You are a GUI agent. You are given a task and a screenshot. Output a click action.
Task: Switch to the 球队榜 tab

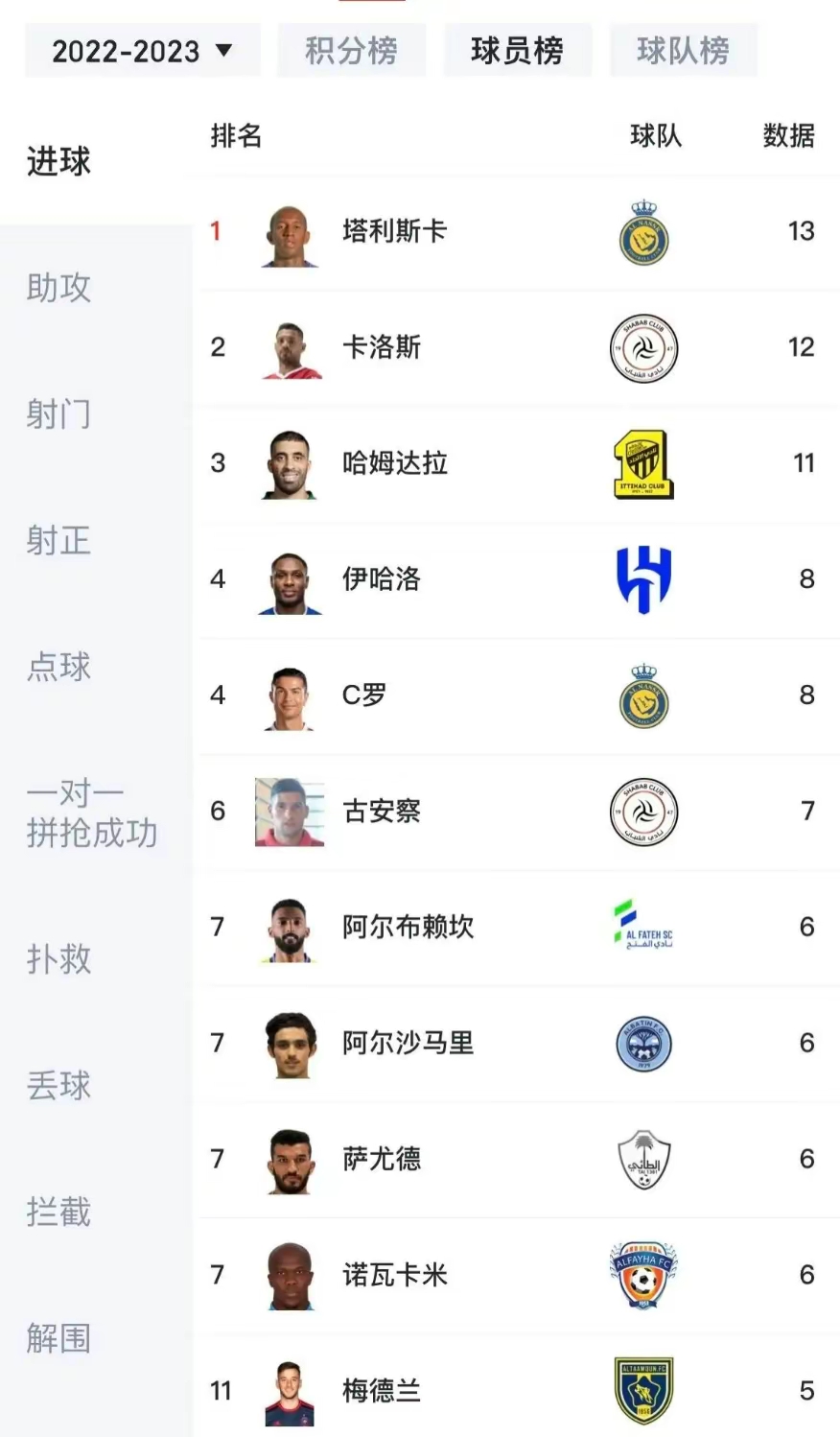(x=684, y=50)
